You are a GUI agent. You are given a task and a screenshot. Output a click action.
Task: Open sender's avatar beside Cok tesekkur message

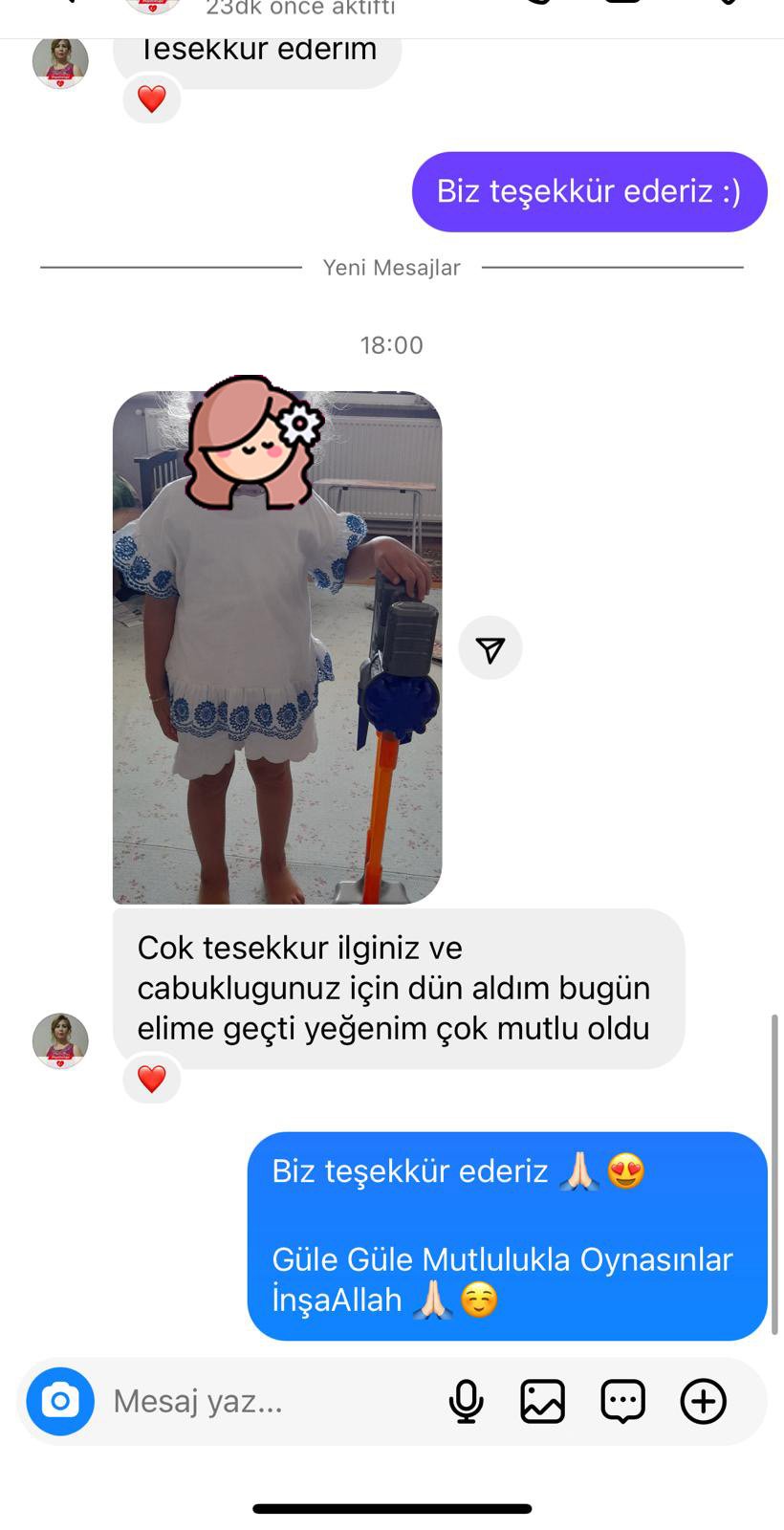point(60,1040)
